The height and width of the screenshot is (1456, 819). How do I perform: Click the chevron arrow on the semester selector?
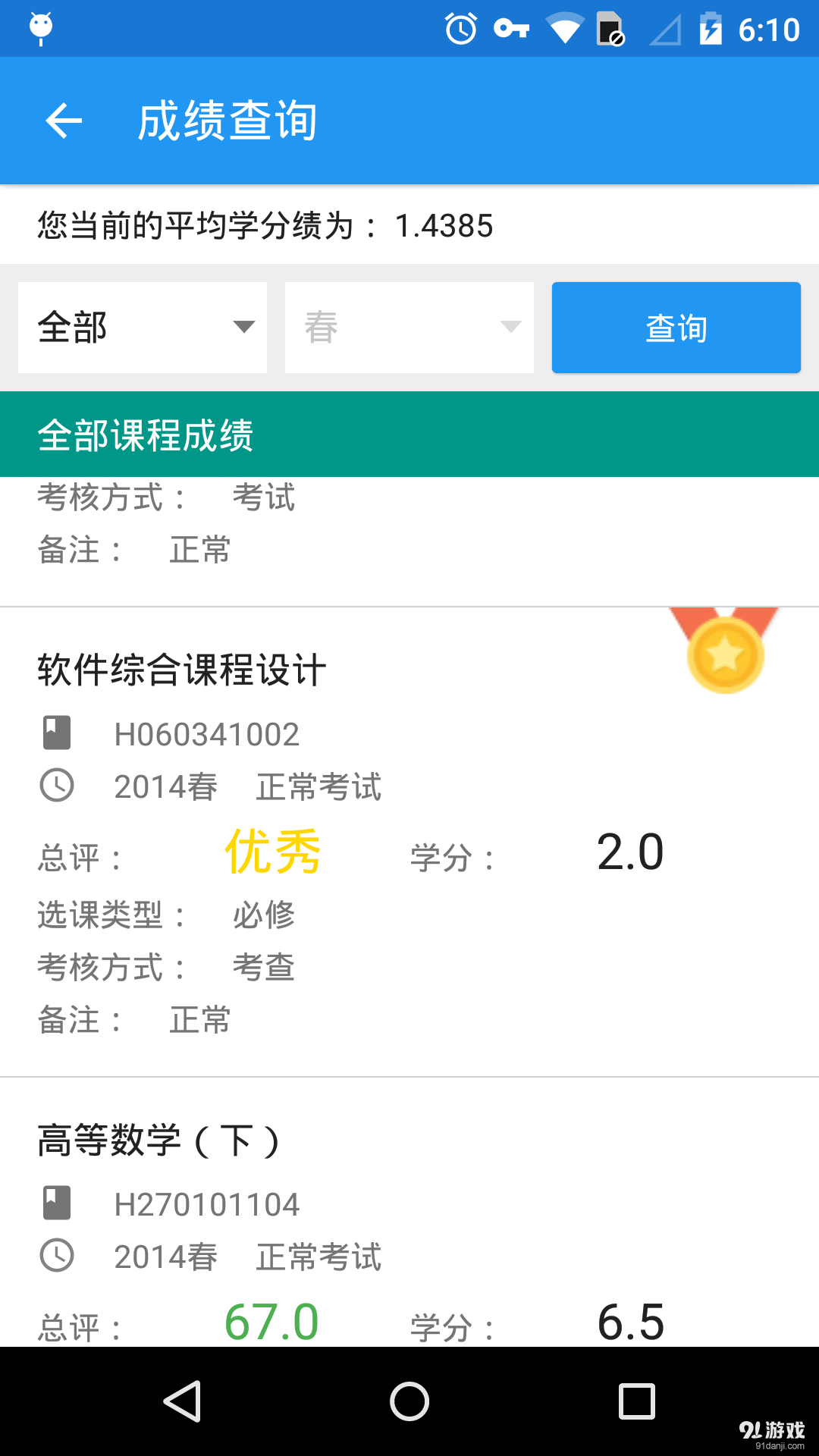[510, 327]
